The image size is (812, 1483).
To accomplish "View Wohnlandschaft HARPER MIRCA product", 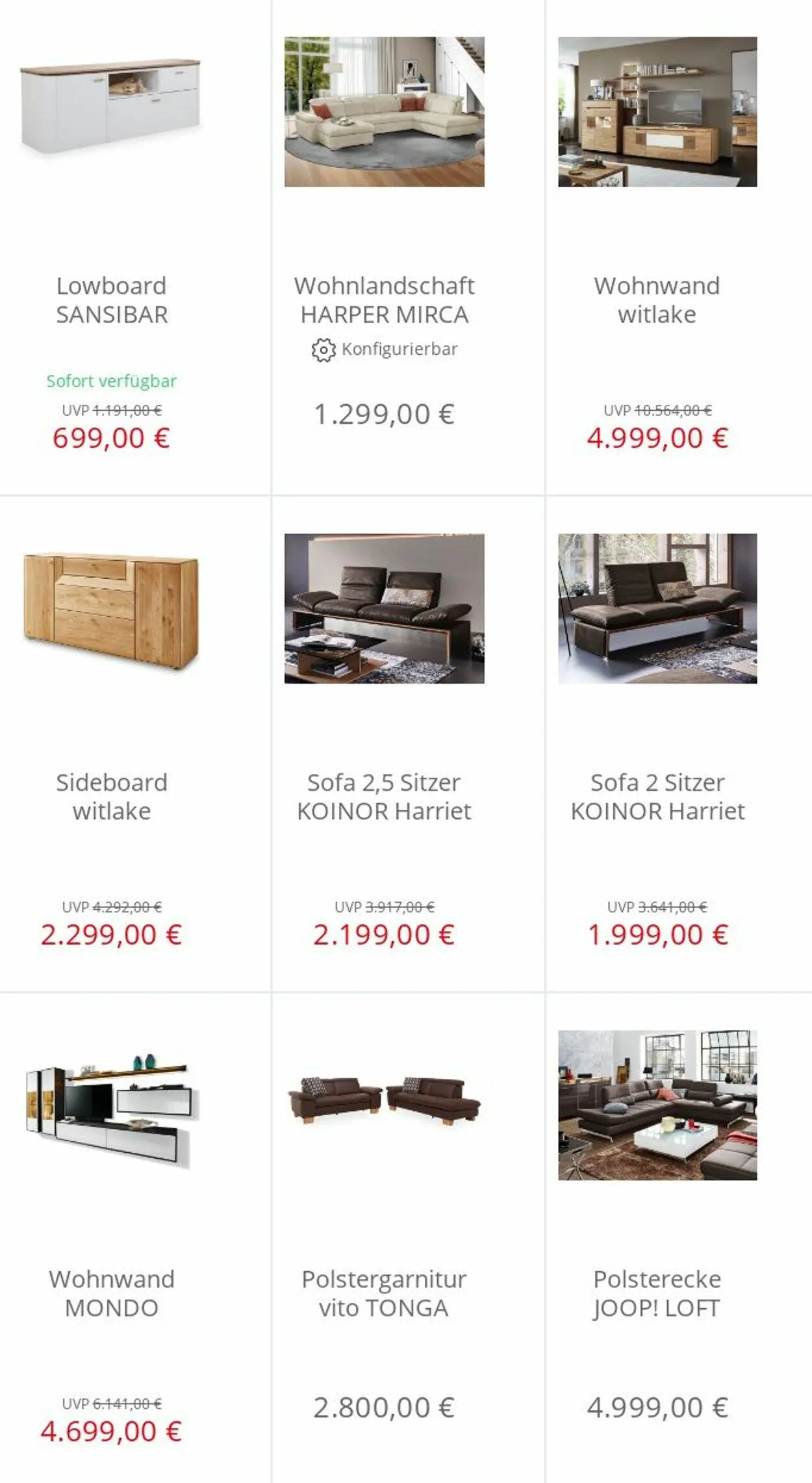I will click(x=384, y=247).
